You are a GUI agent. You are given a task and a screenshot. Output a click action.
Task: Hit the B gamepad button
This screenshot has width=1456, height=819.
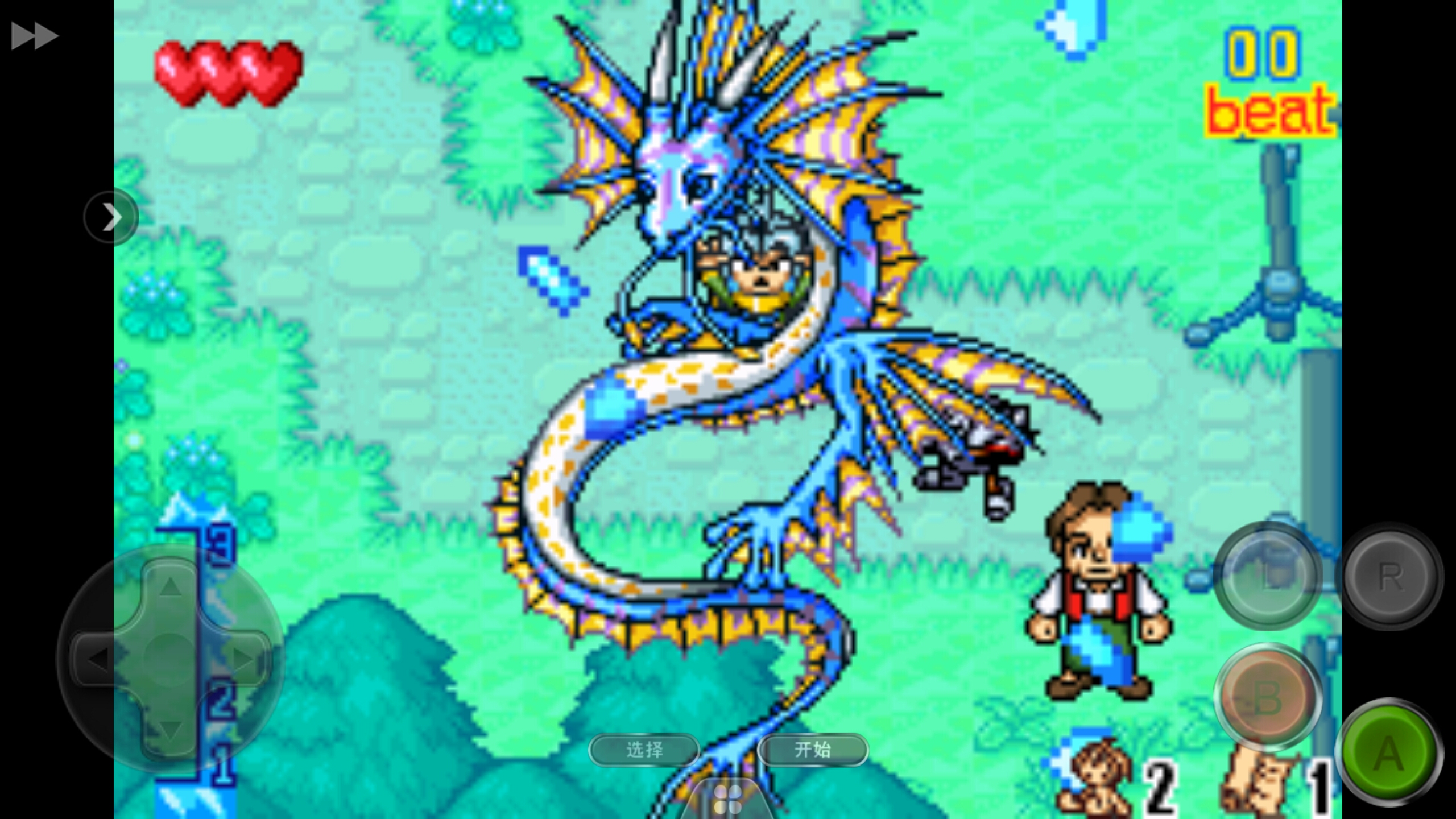pos(1268,698)
